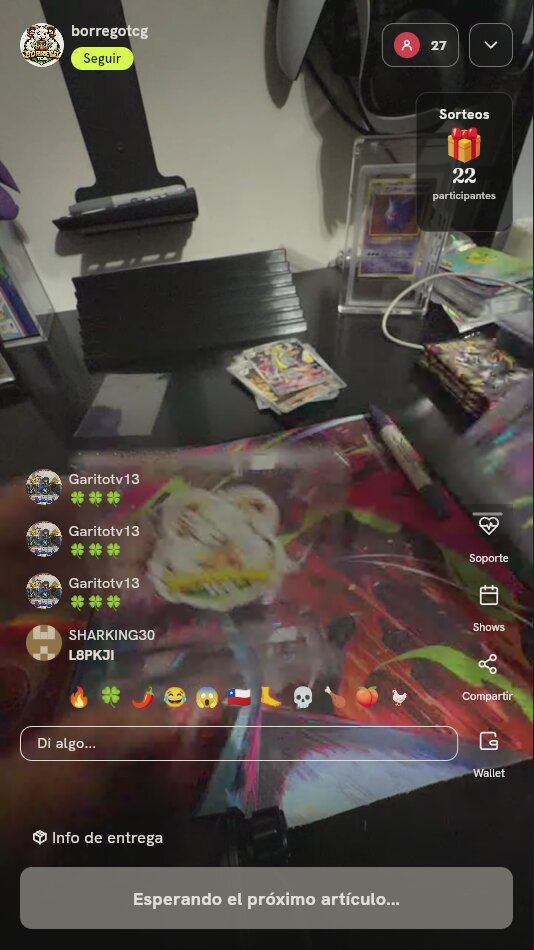Send the peach emoji reaction

367,697
